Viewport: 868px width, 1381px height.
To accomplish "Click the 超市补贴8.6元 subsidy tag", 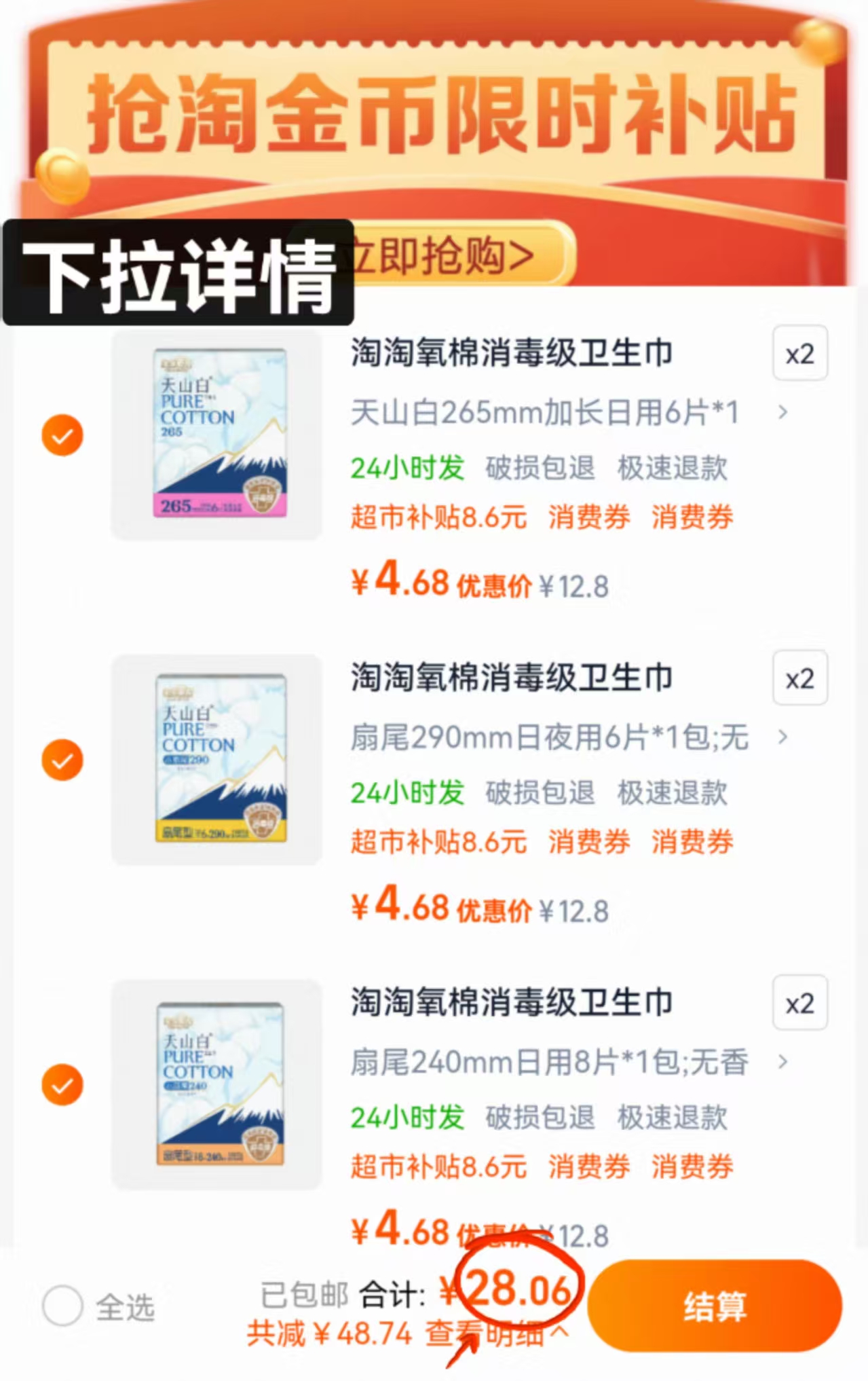I will (x=438, y=518).
